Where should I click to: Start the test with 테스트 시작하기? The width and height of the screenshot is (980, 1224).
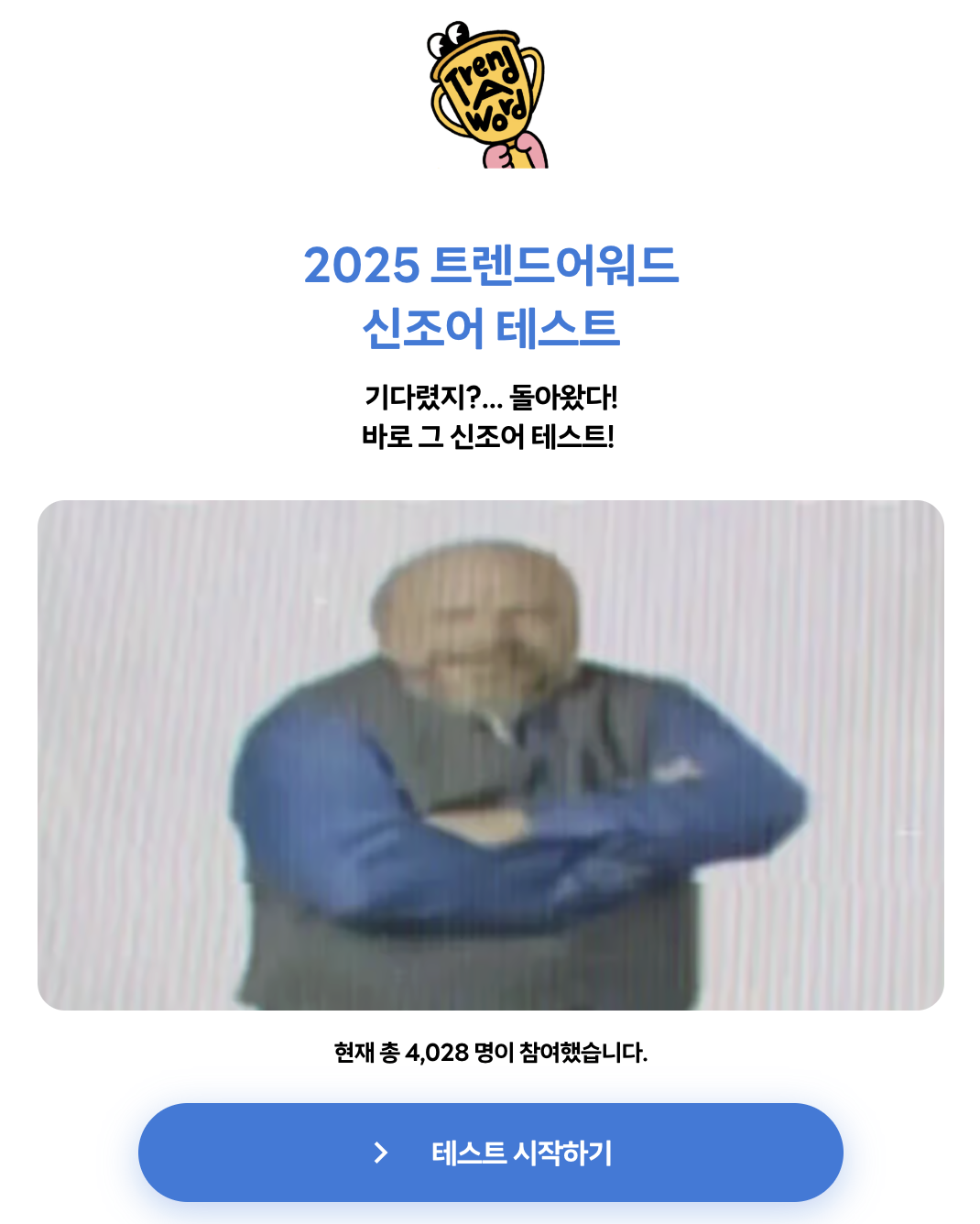pyautogui.click(x=491, y=1152)
